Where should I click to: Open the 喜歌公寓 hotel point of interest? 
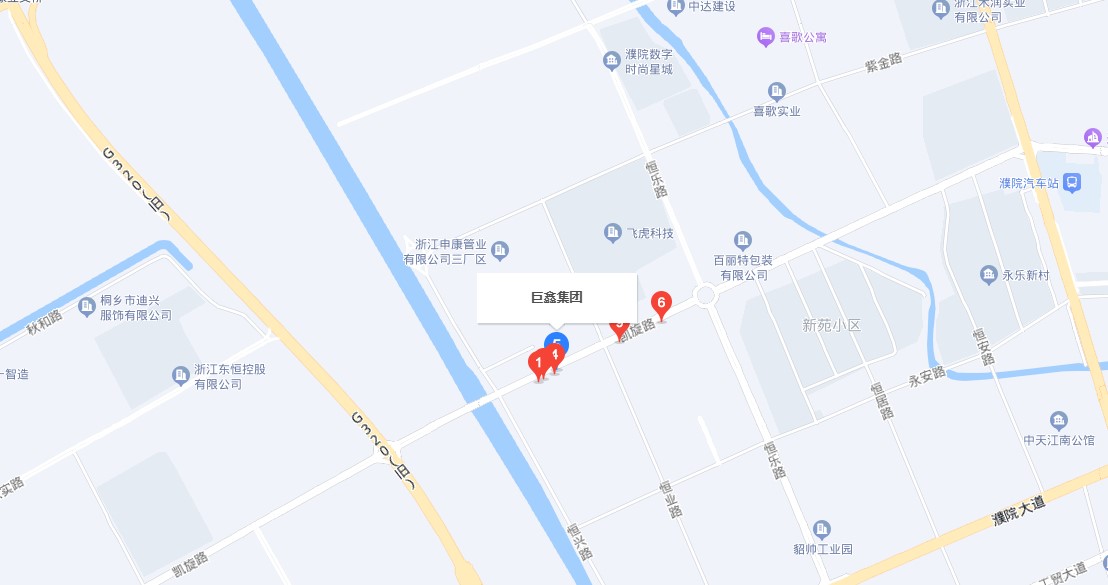[x=766, y=37]
